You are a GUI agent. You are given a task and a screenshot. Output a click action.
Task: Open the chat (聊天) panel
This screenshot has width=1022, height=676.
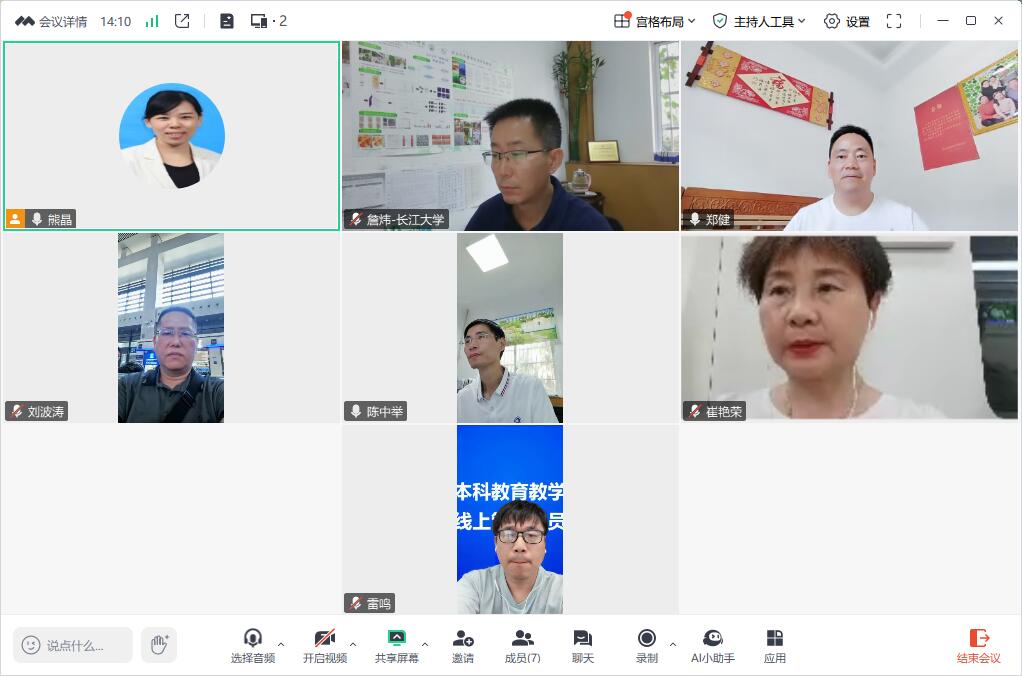583,645
